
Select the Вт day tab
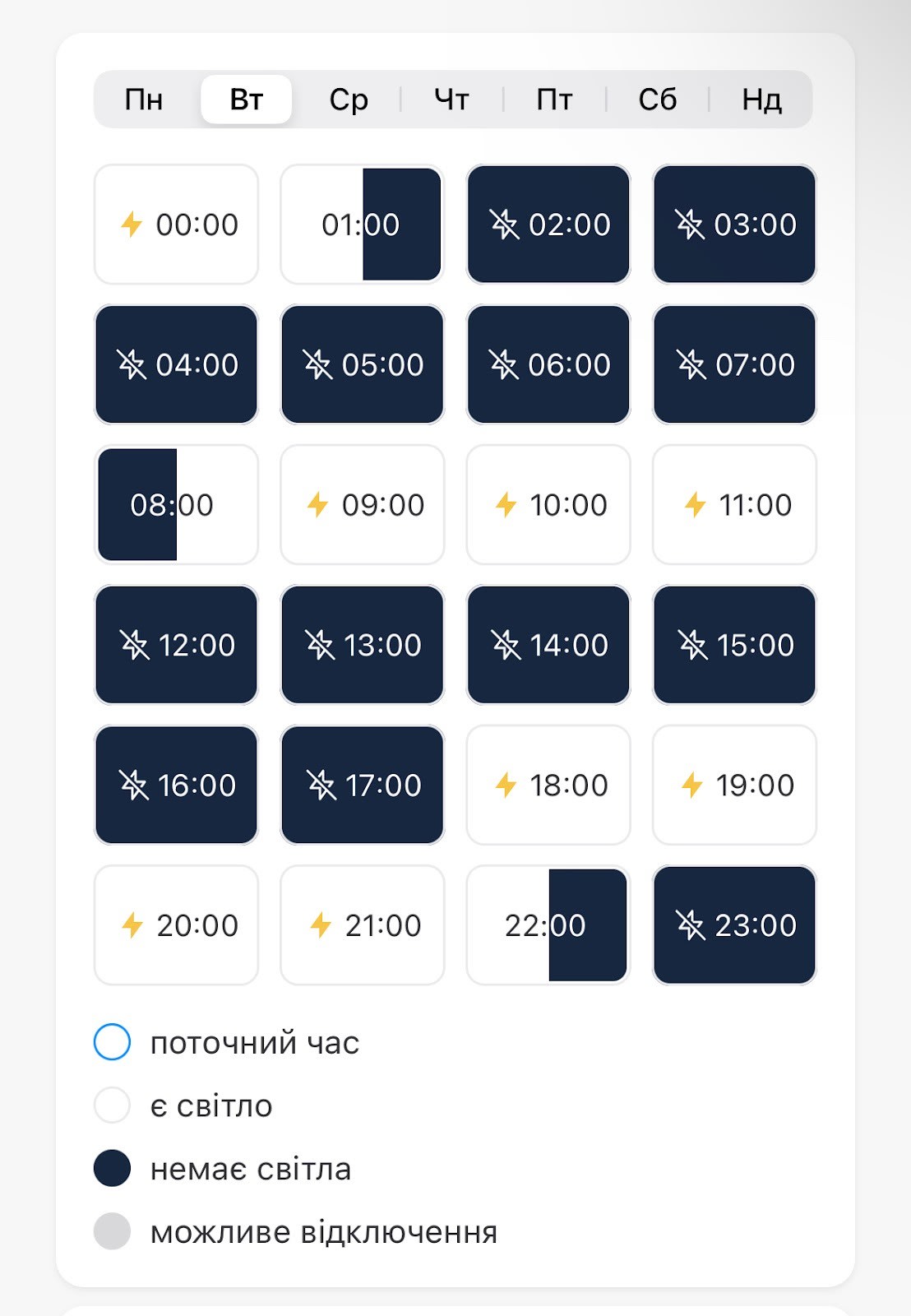[246, 100]
